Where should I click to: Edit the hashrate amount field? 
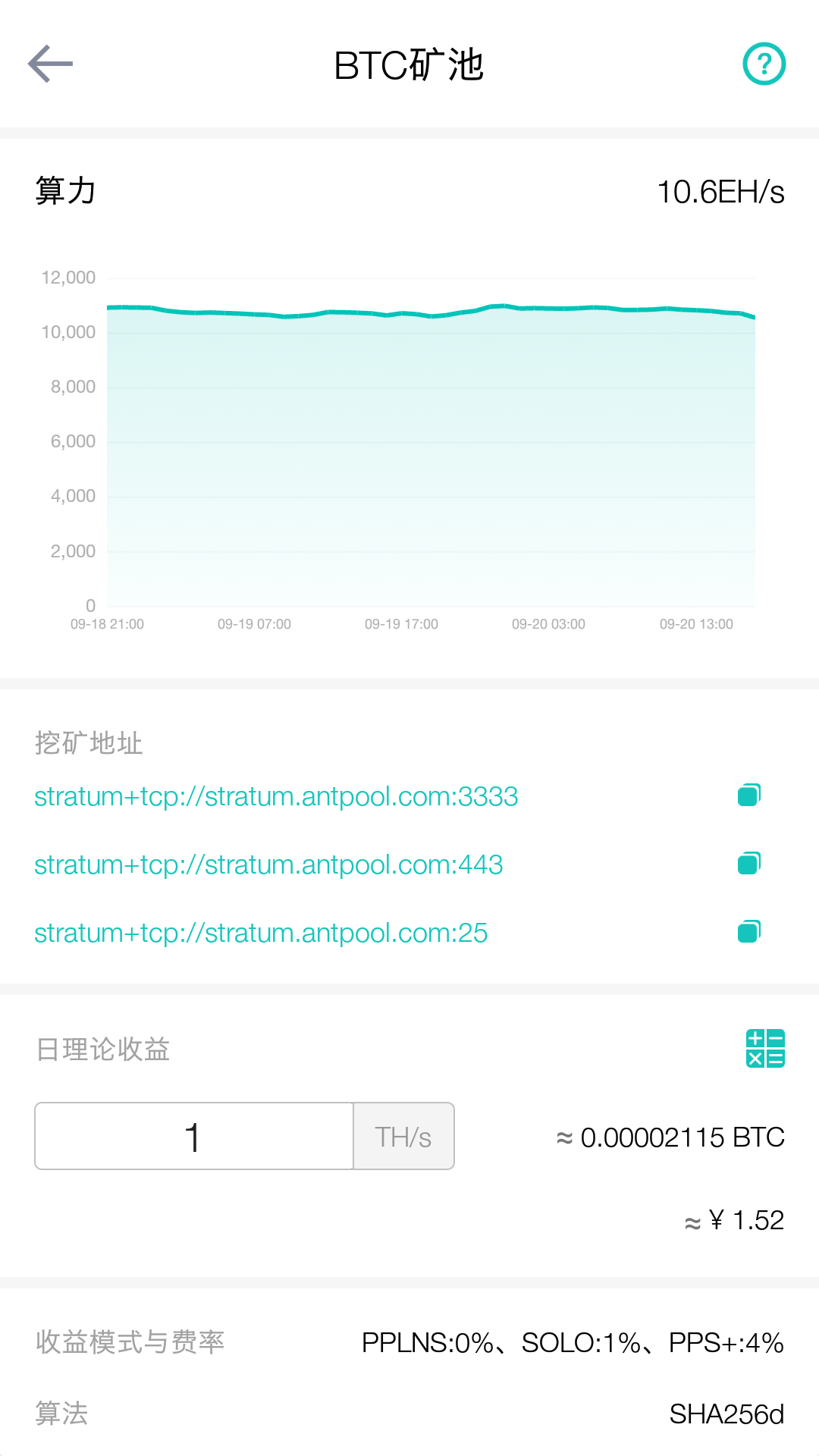coord(194,1136)
